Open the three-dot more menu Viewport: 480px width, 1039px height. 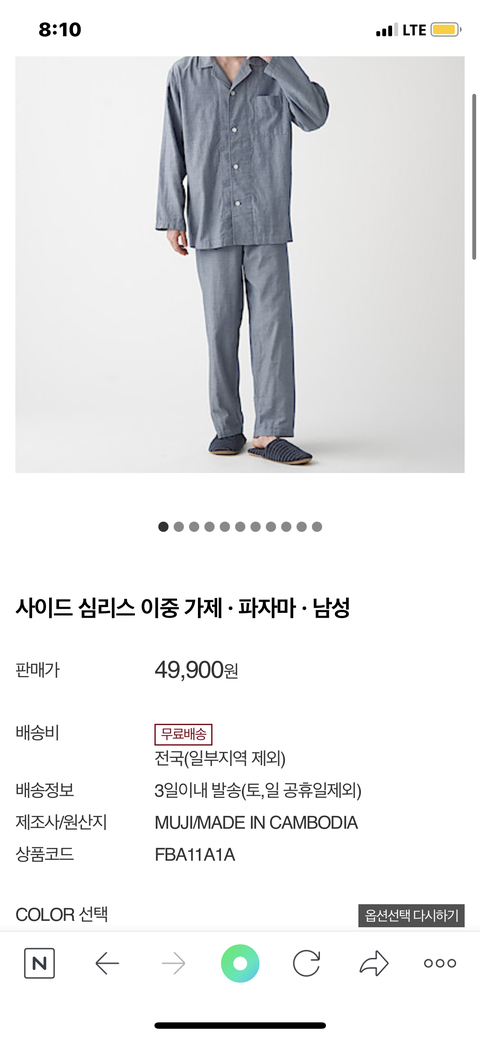point(440,963)
